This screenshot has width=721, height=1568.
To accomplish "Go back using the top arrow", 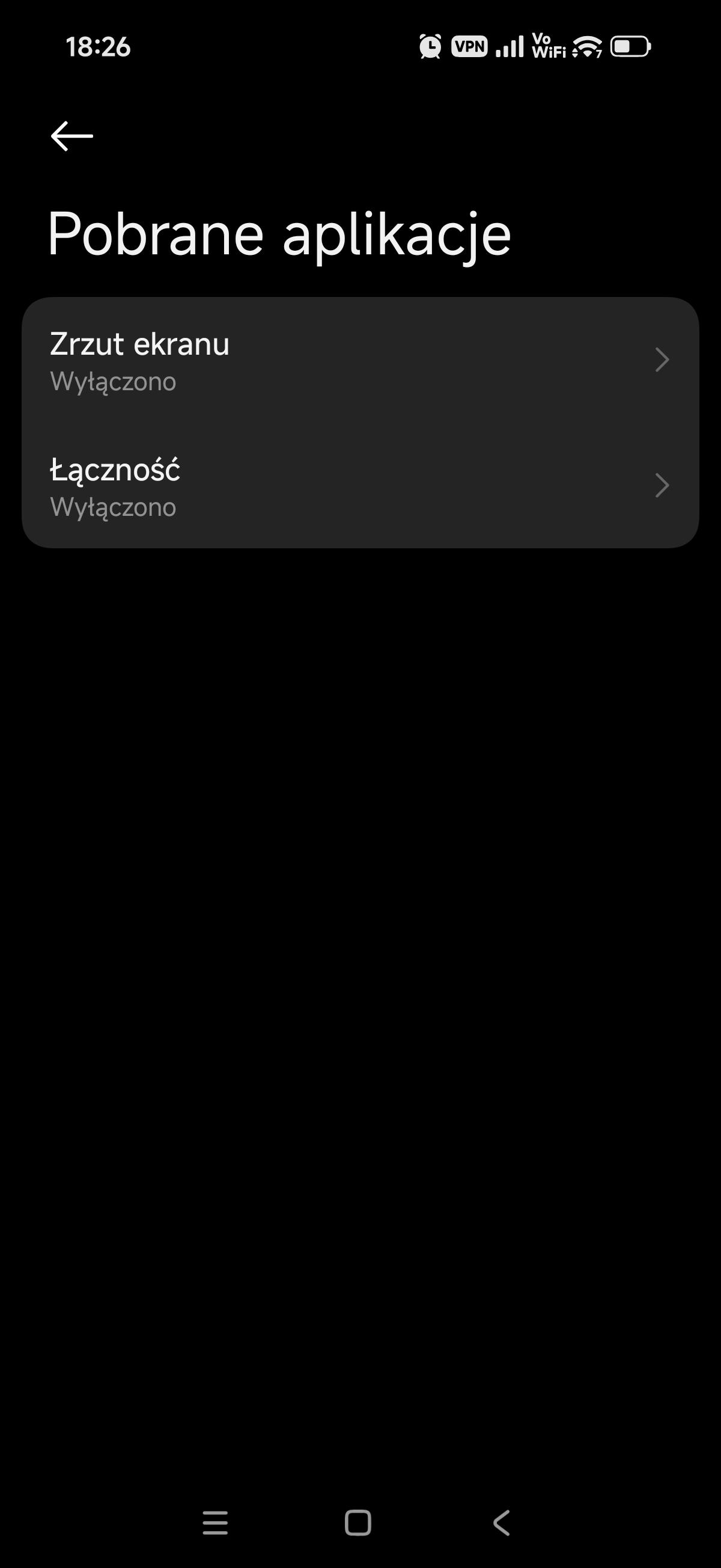I will click(x=71, y=136).
